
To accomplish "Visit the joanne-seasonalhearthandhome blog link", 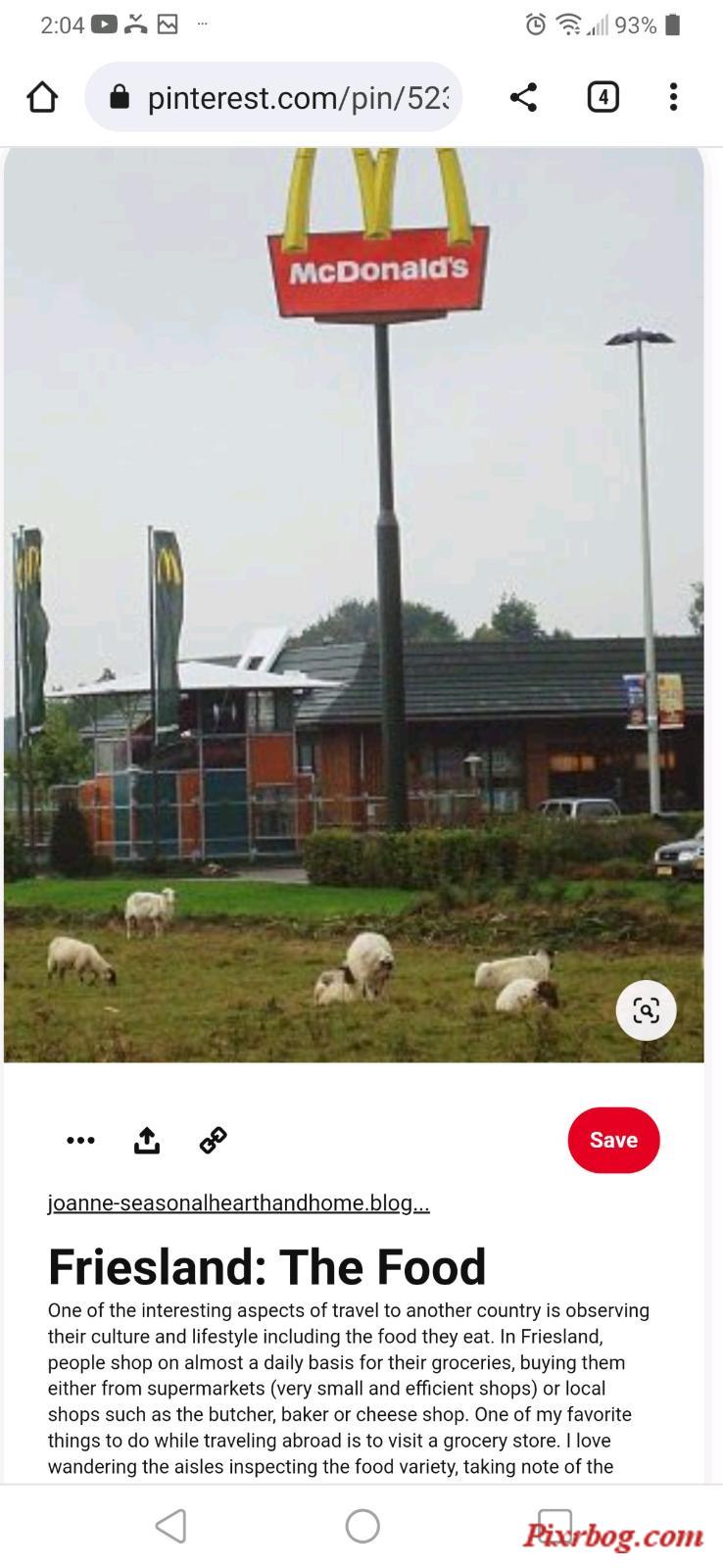I will [x=238, y=1202].
